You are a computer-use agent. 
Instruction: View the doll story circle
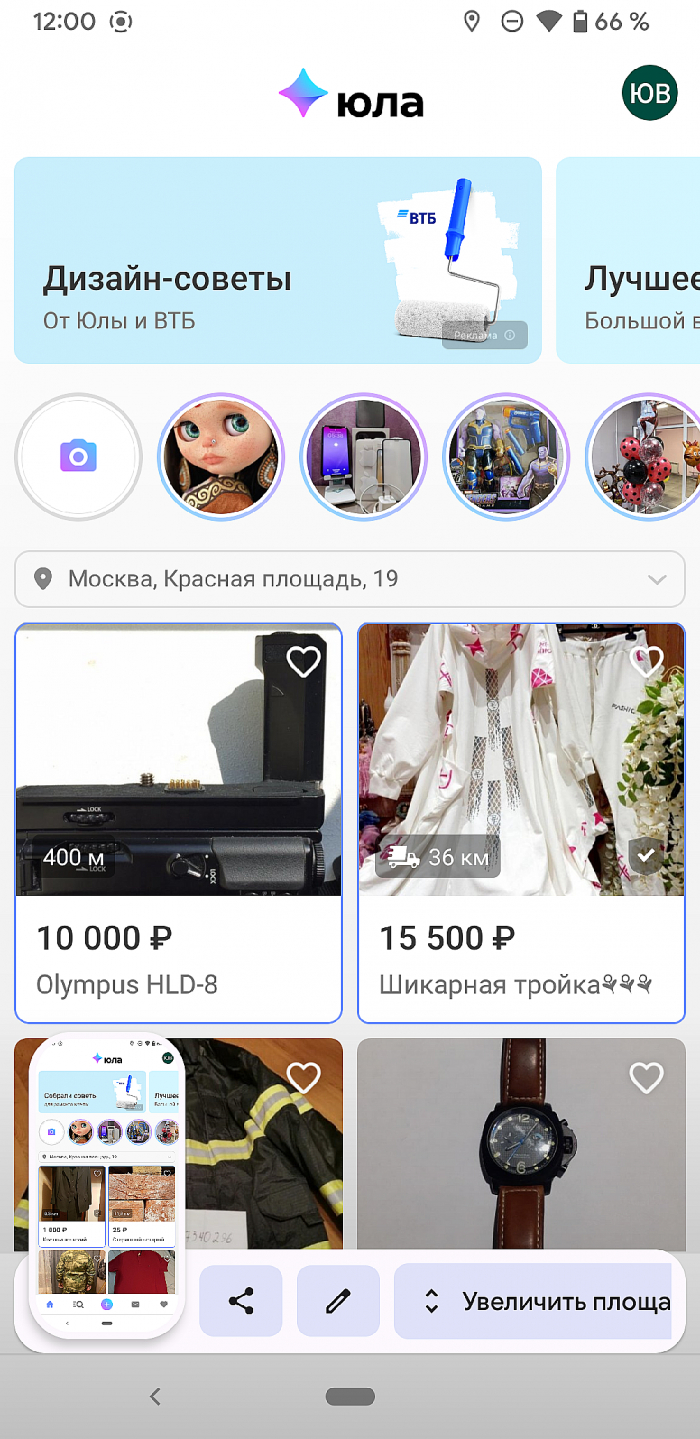pyautogui.click(x=221, y=457)
